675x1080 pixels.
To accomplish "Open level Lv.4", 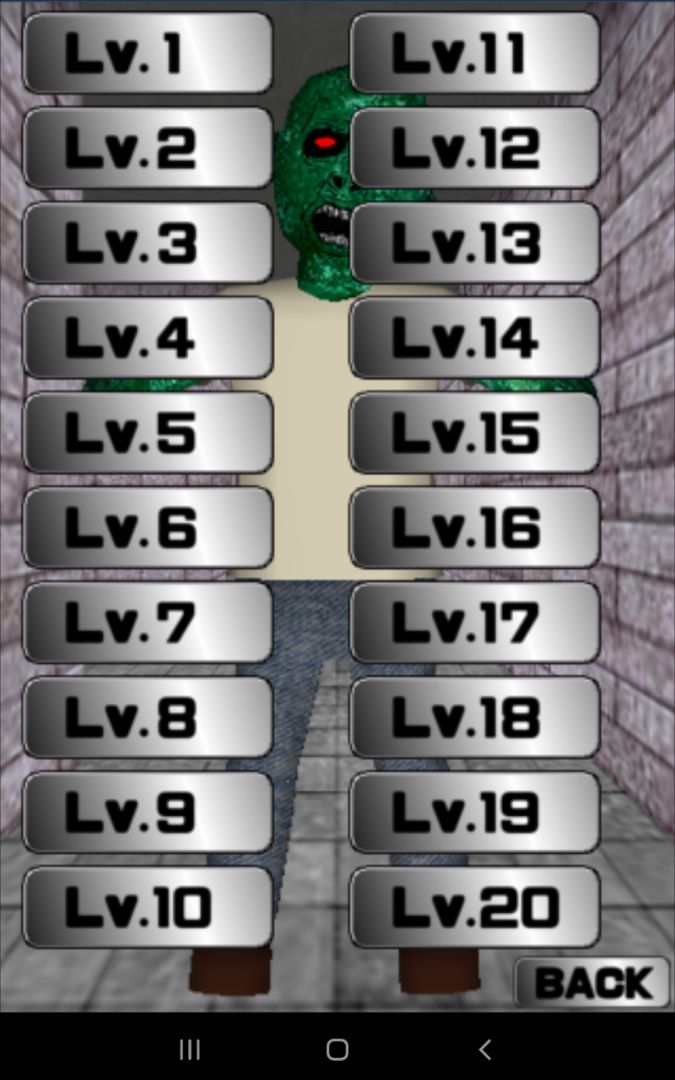I will tap(148, 338).
